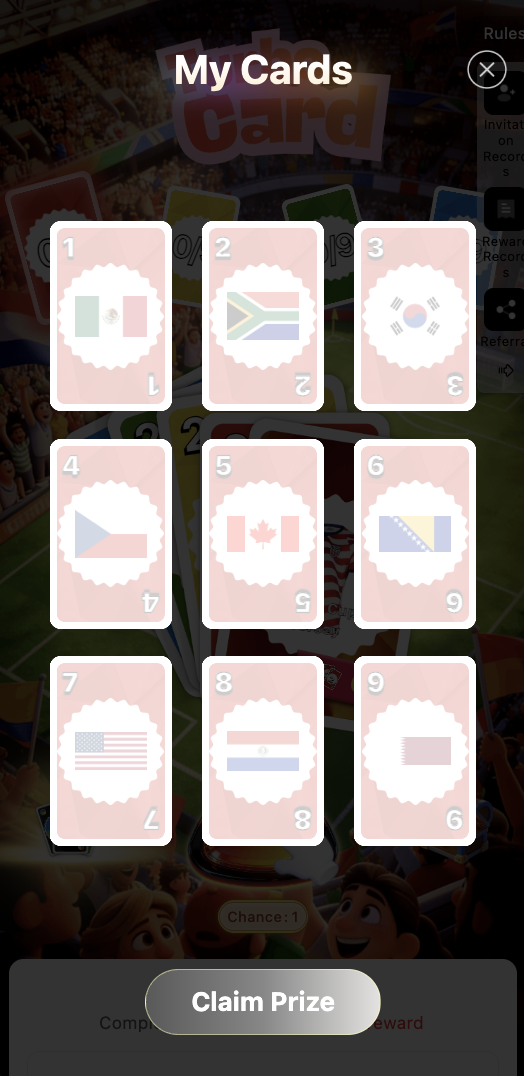Close the My Cards dialog
524x1076 pixels.
click(487, 69)
